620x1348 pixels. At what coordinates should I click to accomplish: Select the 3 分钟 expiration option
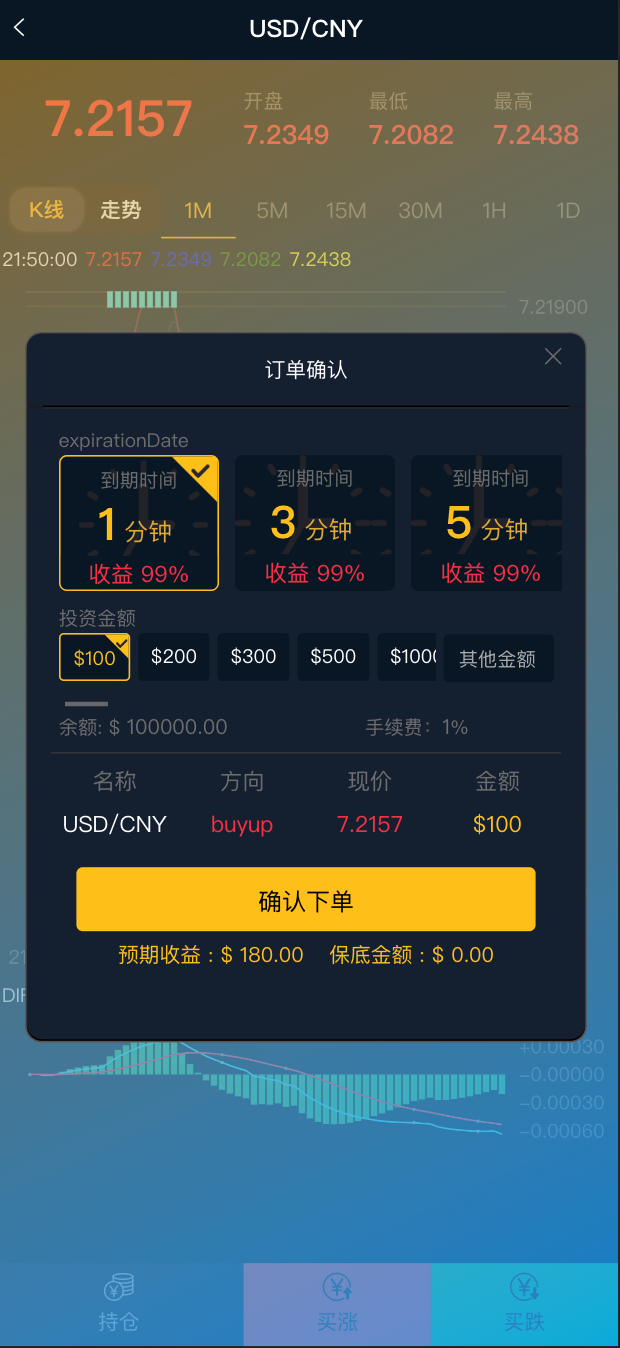(x=315, y=523)
